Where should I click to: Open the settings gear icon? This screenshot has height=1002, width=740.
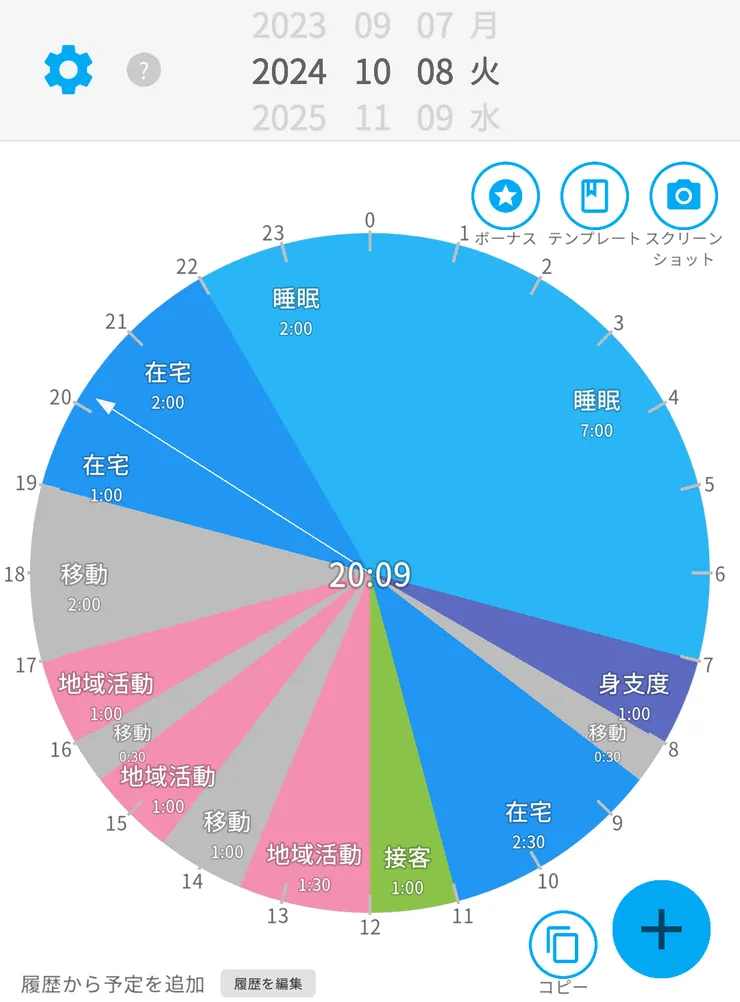tap(68, 70)
